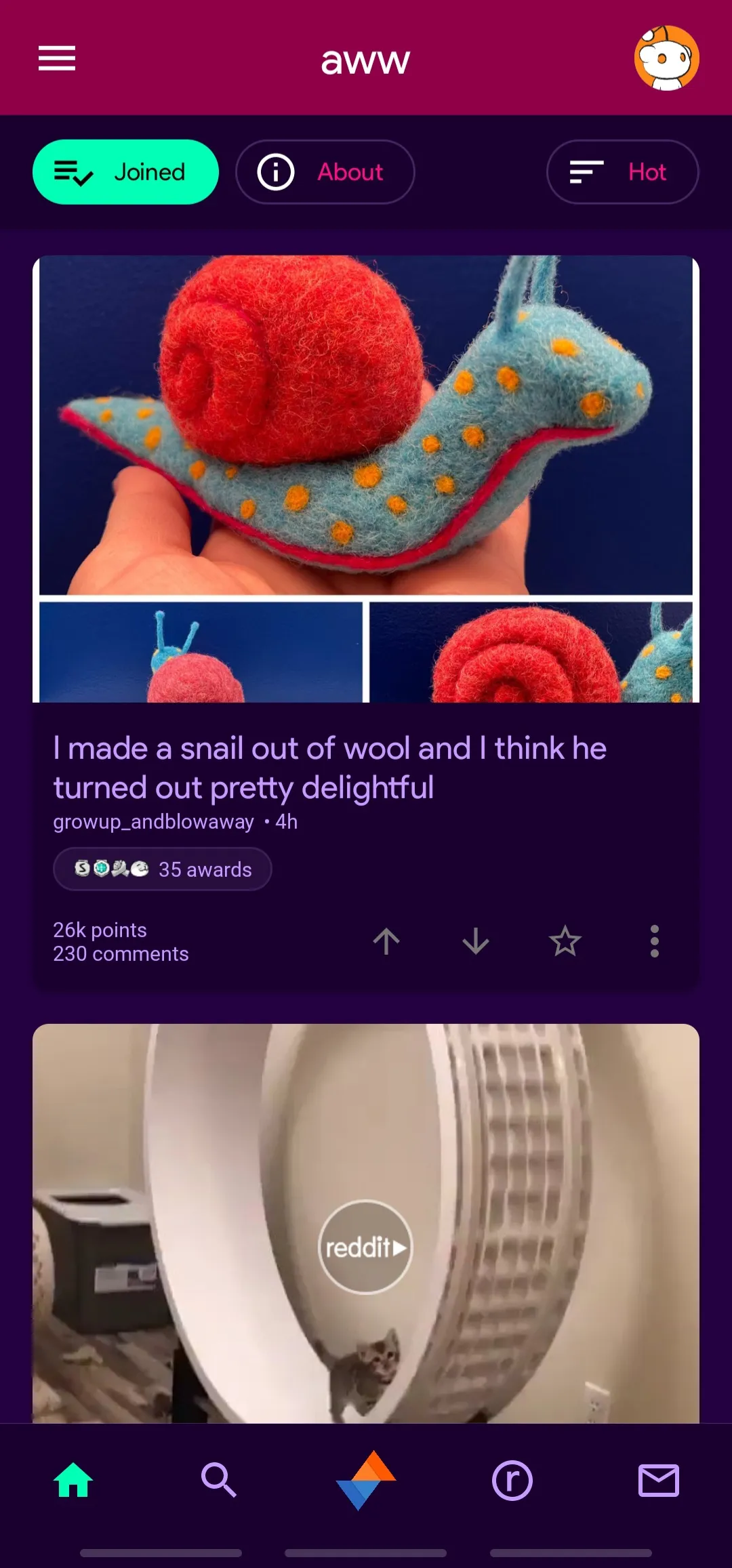Play the cat wheel reddit video
Image resolution: width=732 pixels, height=1568 pixels.
pos(365,1247)
